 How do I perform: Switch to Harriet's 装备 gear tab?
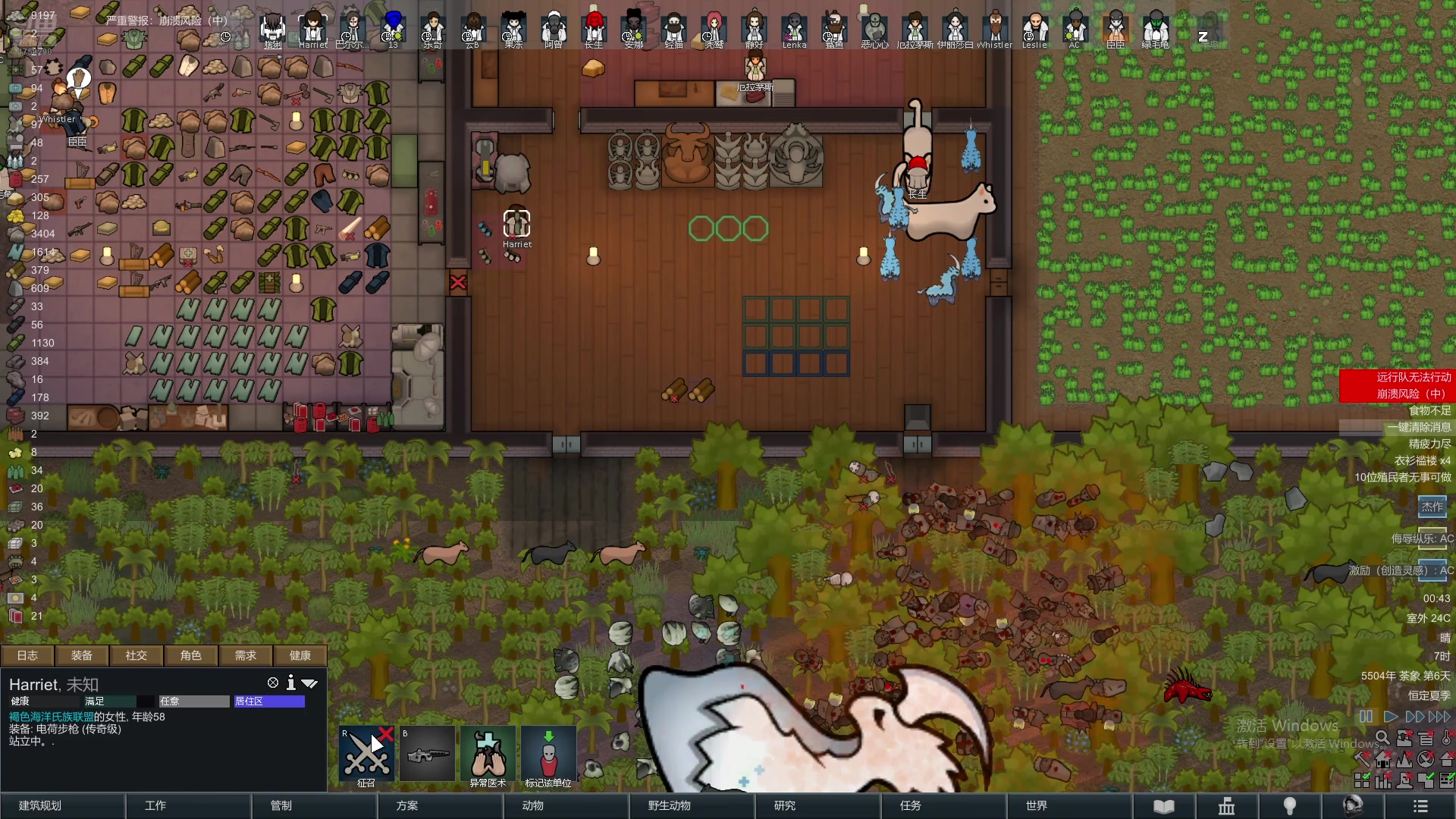pyautogui.click(x=82, y=655)
